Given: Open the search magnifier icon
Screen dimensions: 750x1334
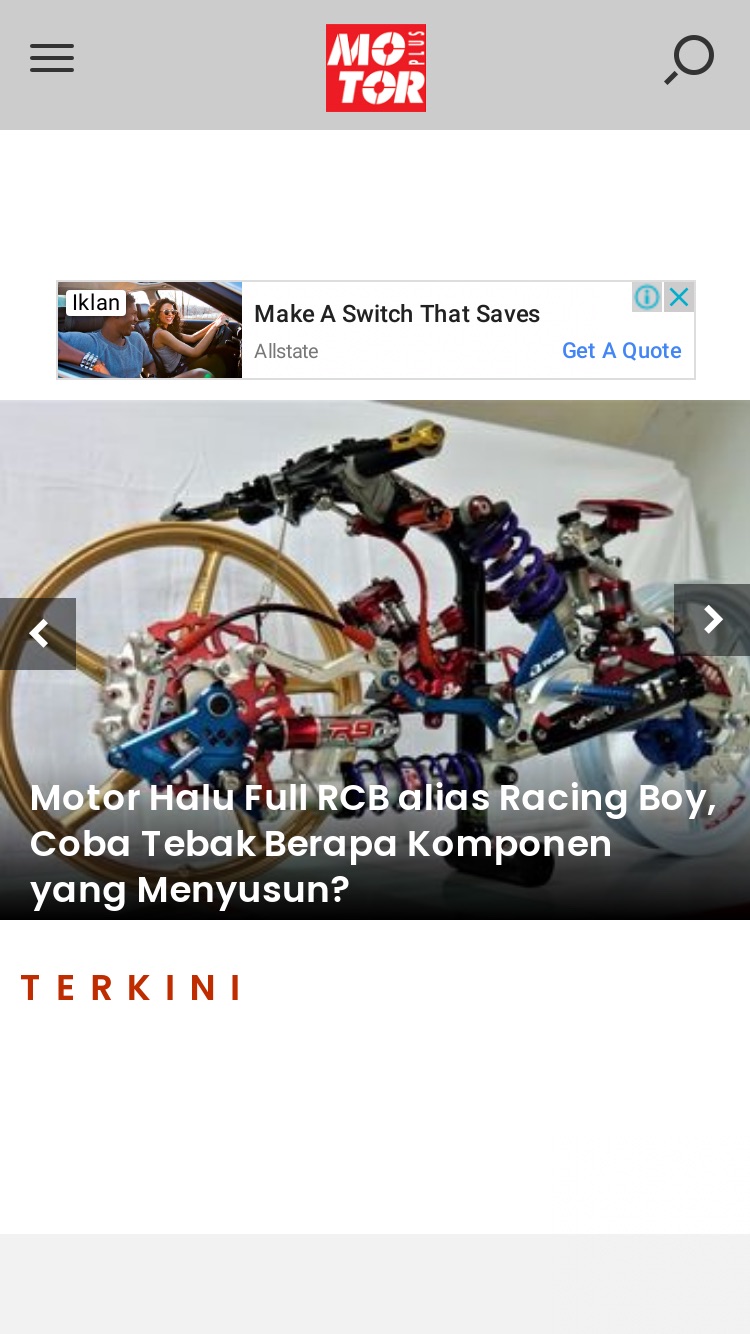Looking at the screenshot, I should 689,60.
